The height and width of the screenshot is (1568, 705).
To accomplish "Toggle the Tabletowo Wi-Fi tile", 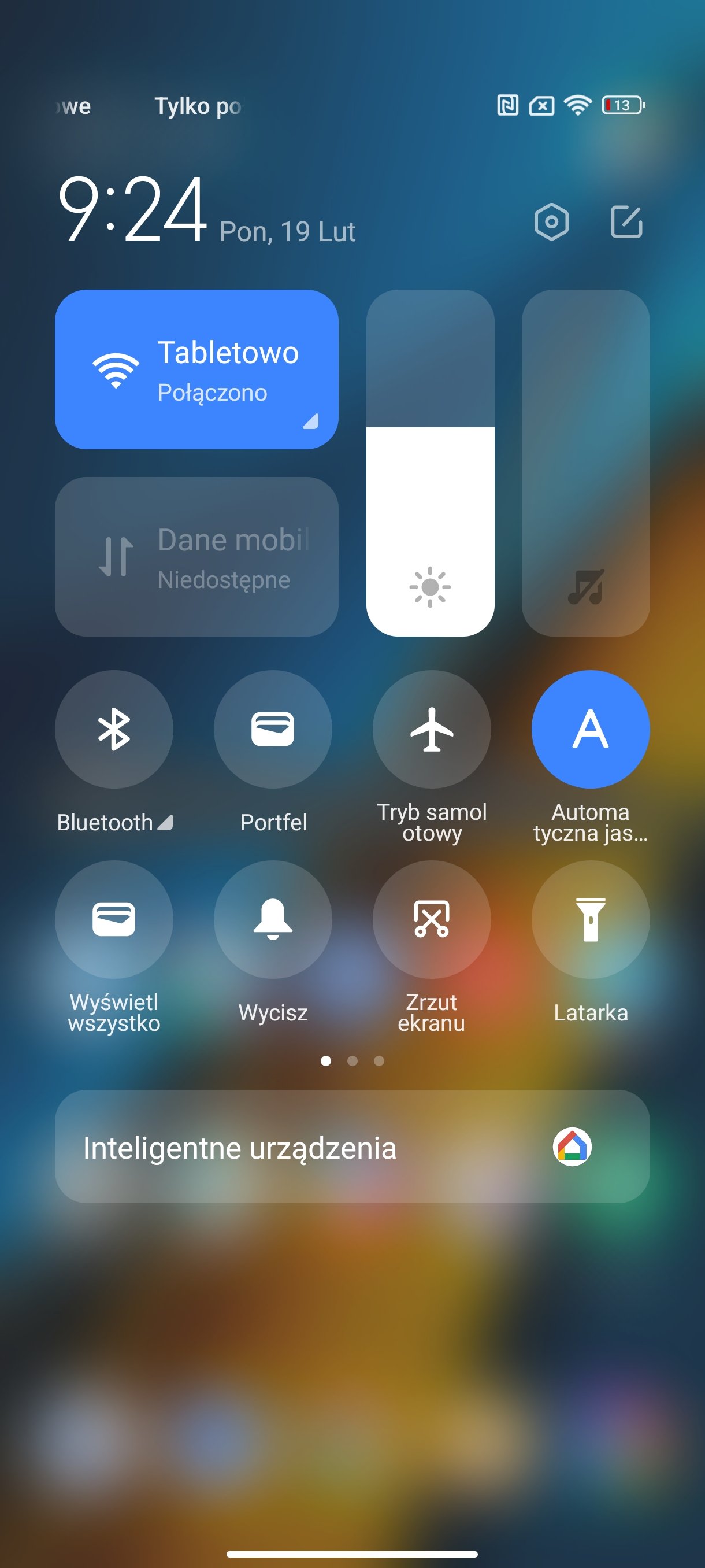I will click(196, 369).
